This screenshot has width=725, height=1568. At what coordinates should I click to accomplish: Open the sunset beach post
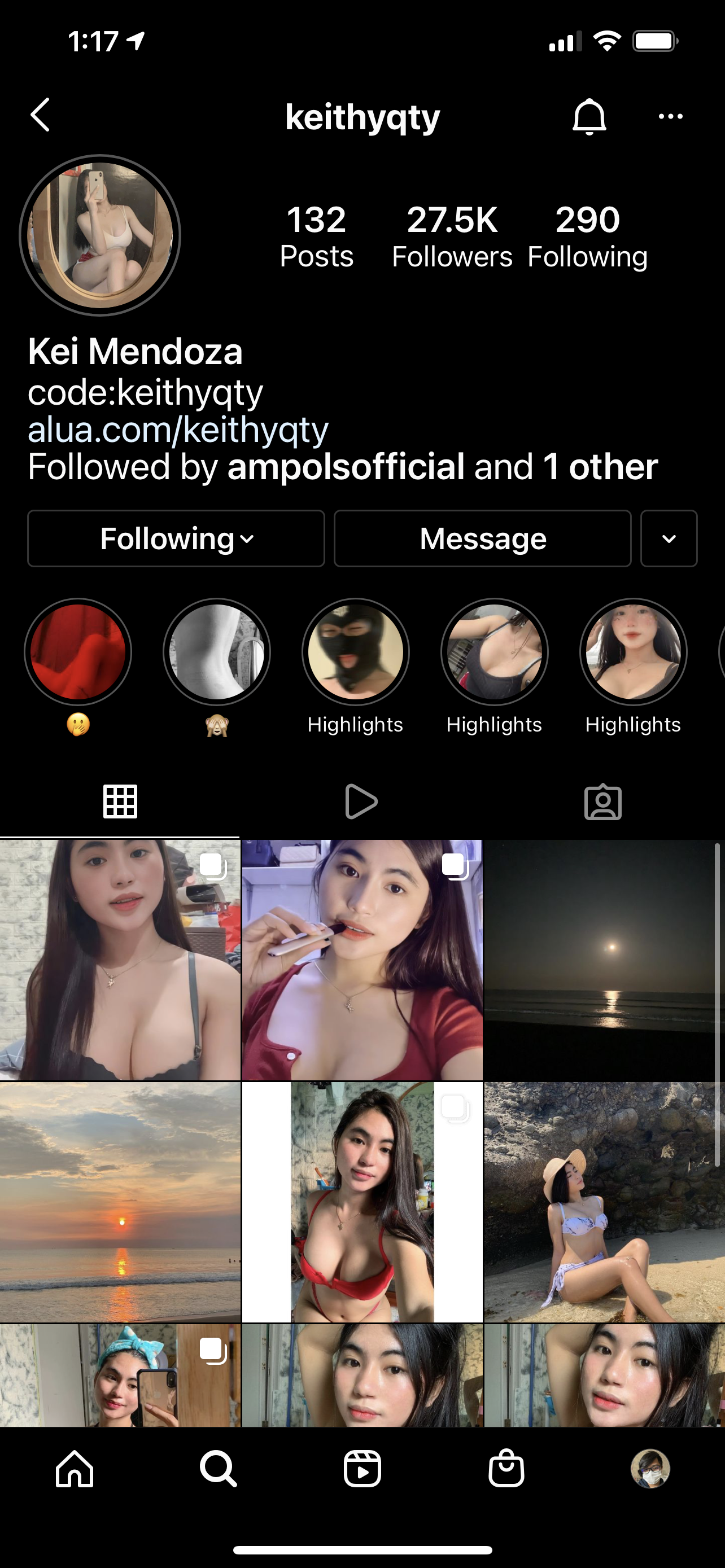click(x=120, y=1202)
